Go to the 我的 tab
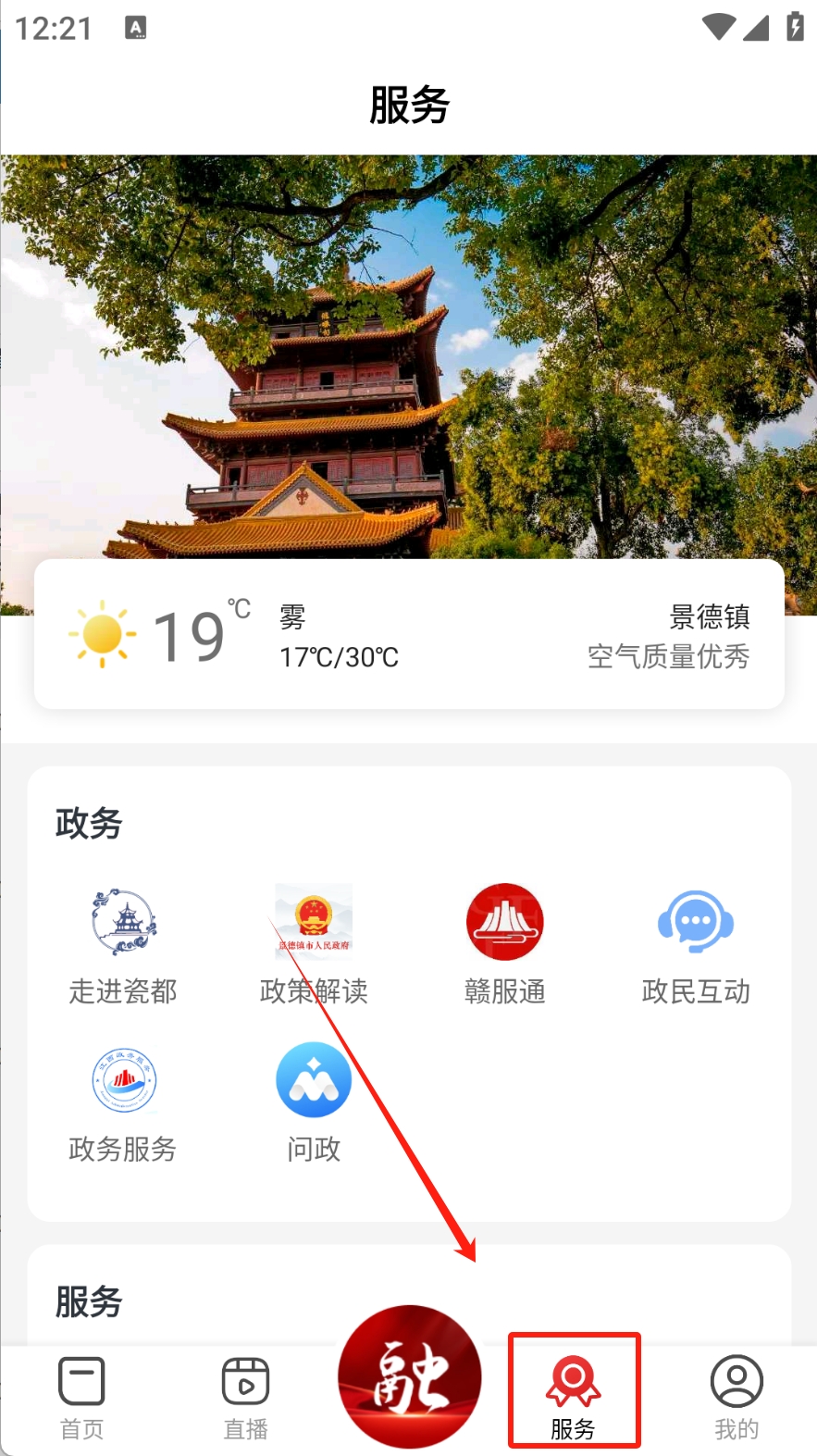Image resolution: width=817 pixels, height=1456 pixels. point(737,1398)
